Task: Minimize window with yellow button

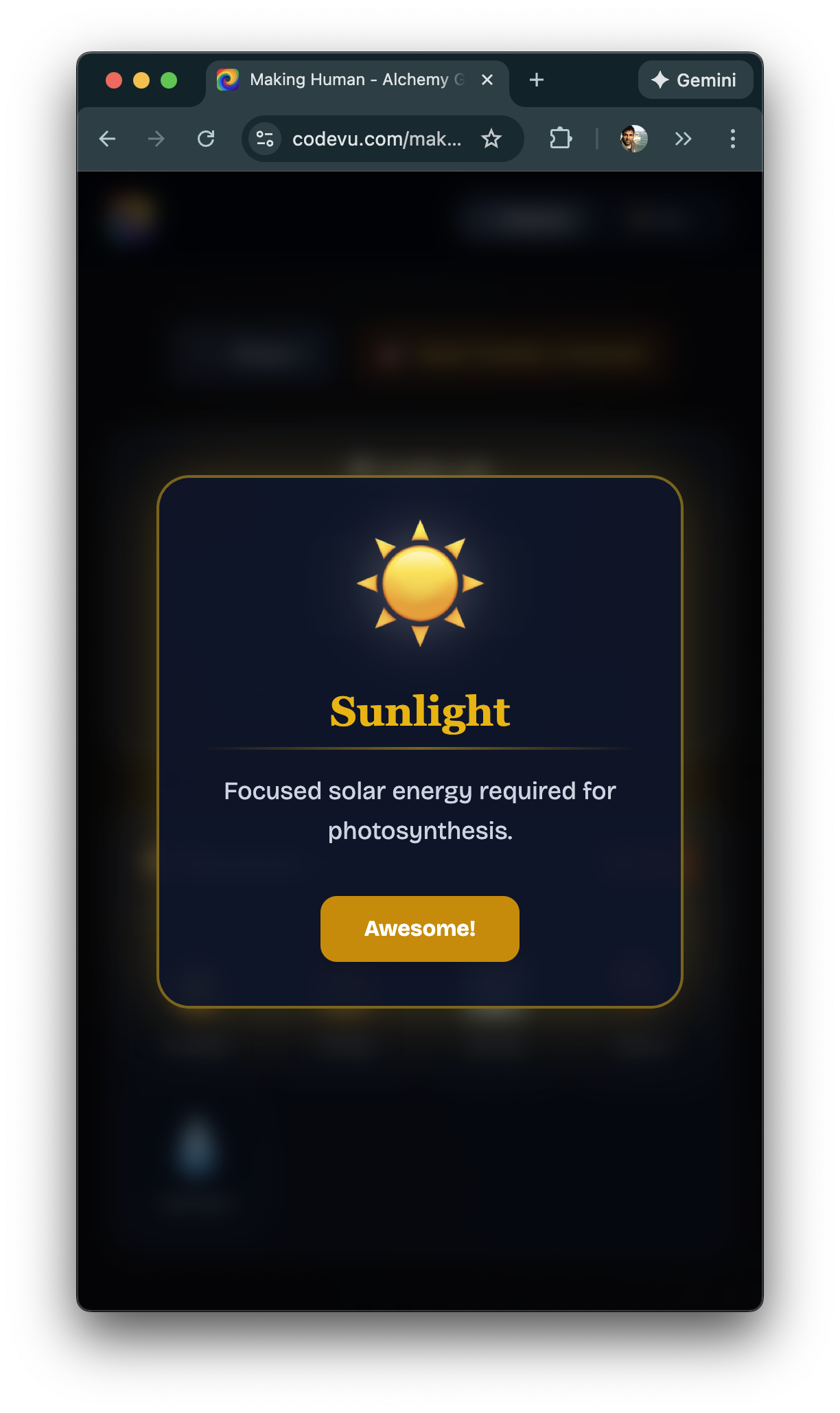Action: tap(141, 80)
